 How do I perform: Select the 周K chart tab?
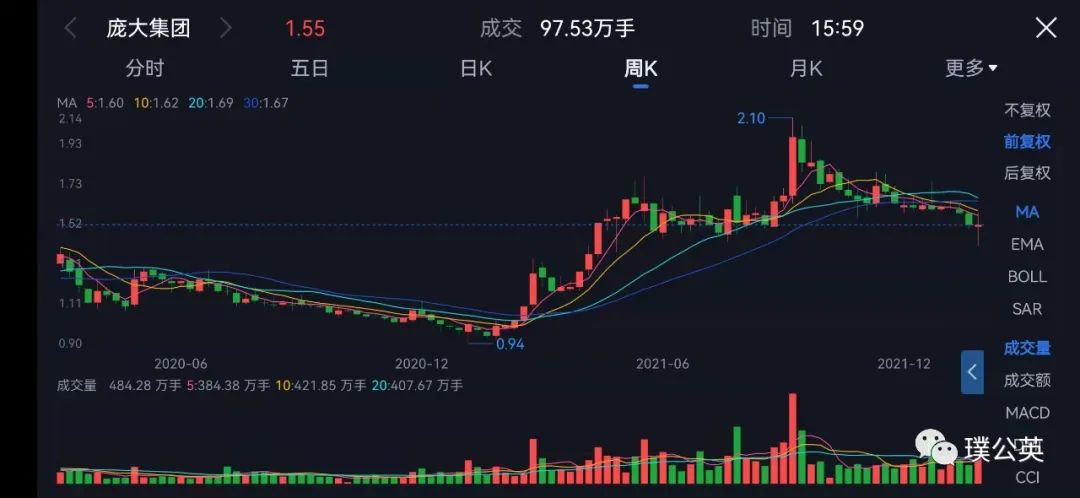click(641, 68)
